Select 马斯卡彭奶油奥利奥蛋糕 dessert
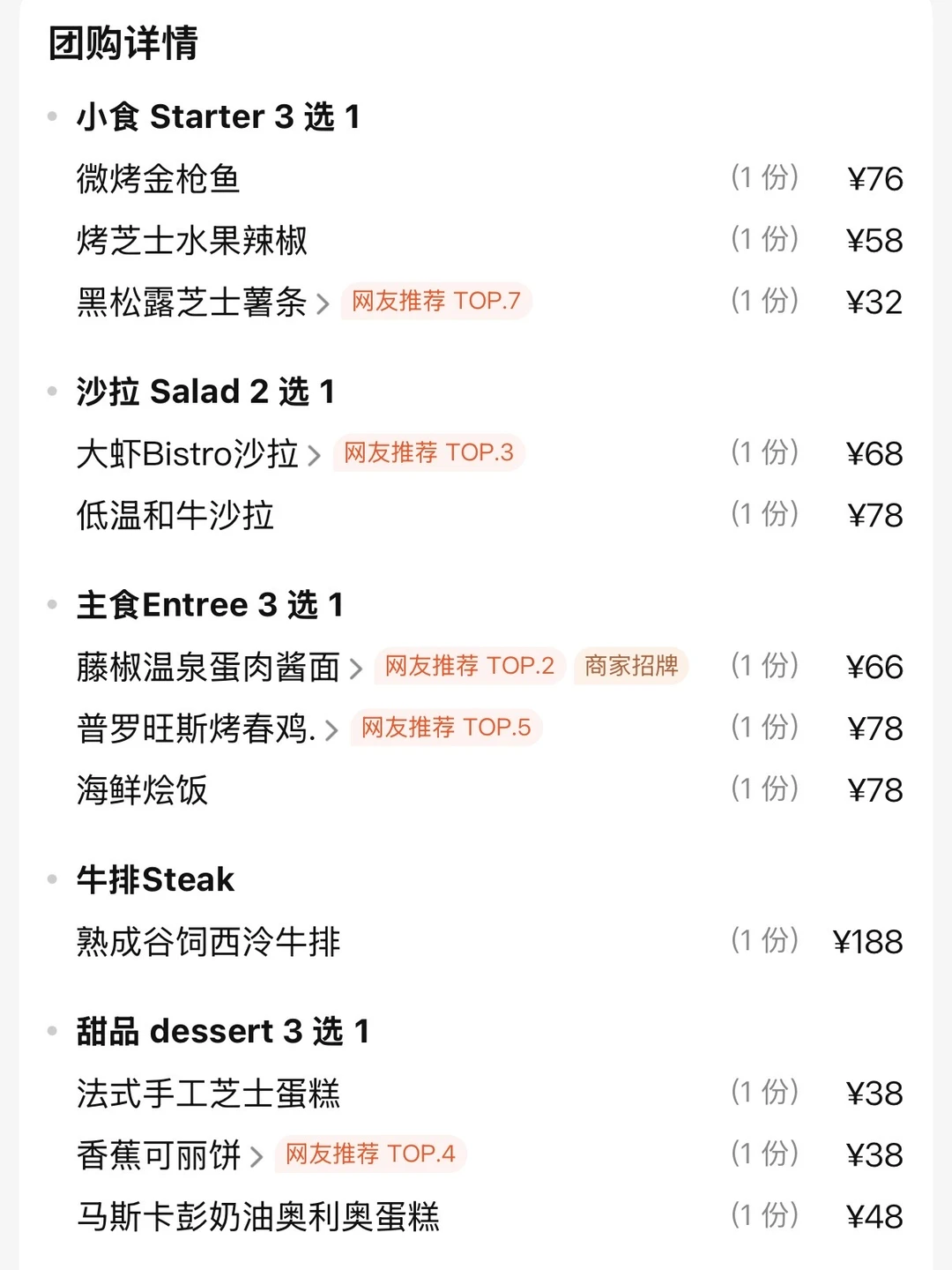Viewport: 952px width, 1270px height. click(251, 1214)
